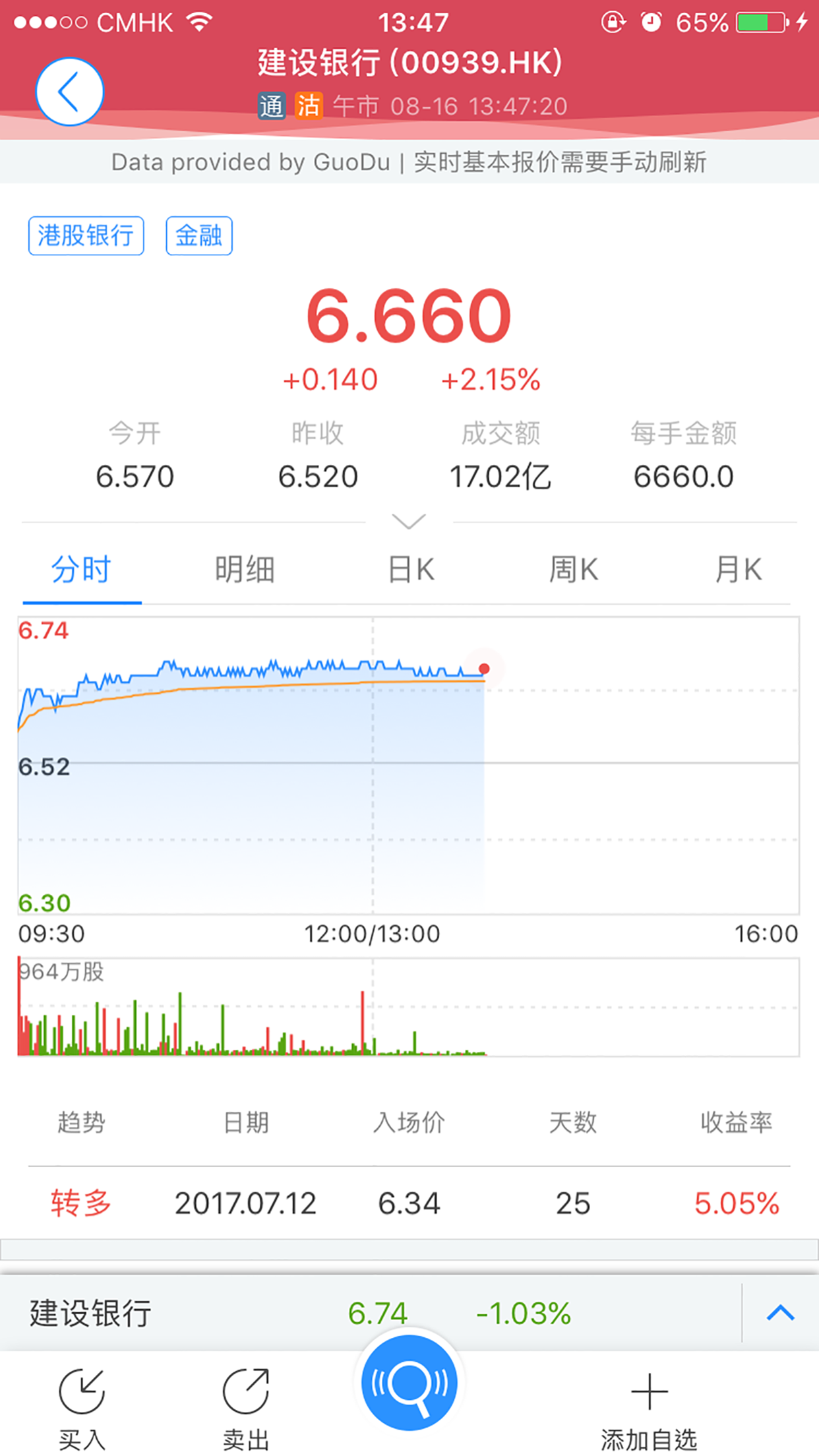The image size is (819, 1456).
Task: Tap the Sell (卖出) icon
Action: coord(245,1391)
